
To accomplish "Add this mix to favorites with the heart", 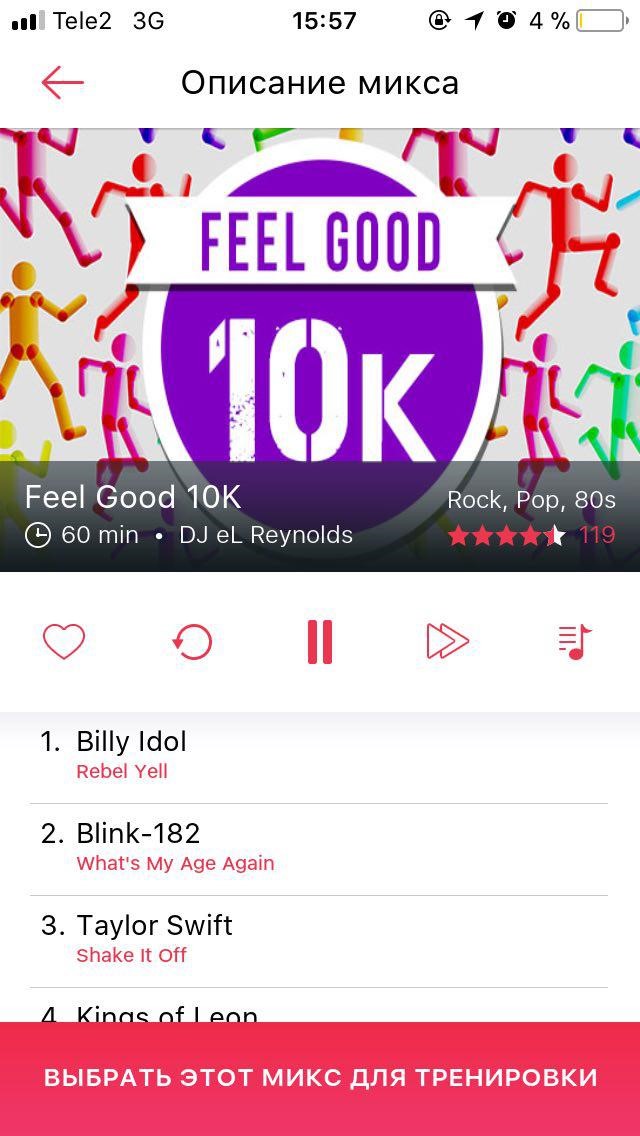I will [64, 641].
